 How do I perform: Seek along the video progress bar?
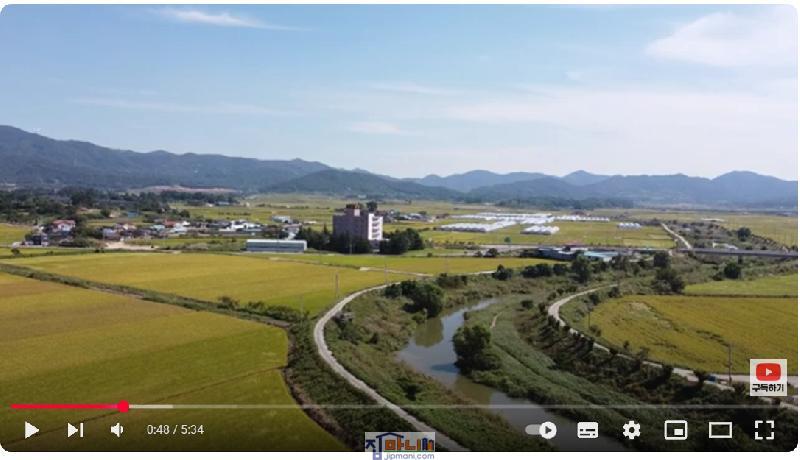[400, 407]
